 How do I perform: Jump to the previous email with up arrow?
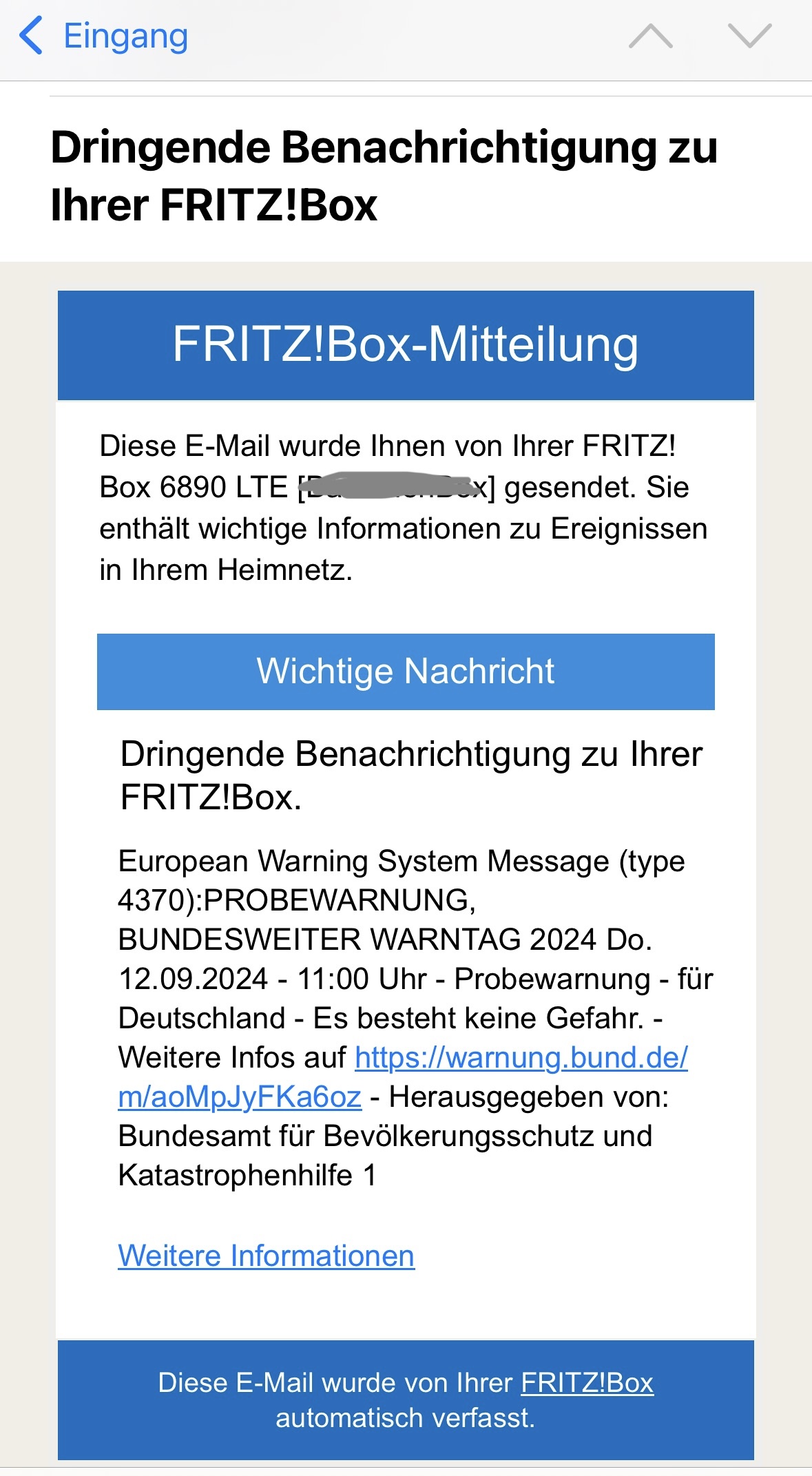pos(651,37)
